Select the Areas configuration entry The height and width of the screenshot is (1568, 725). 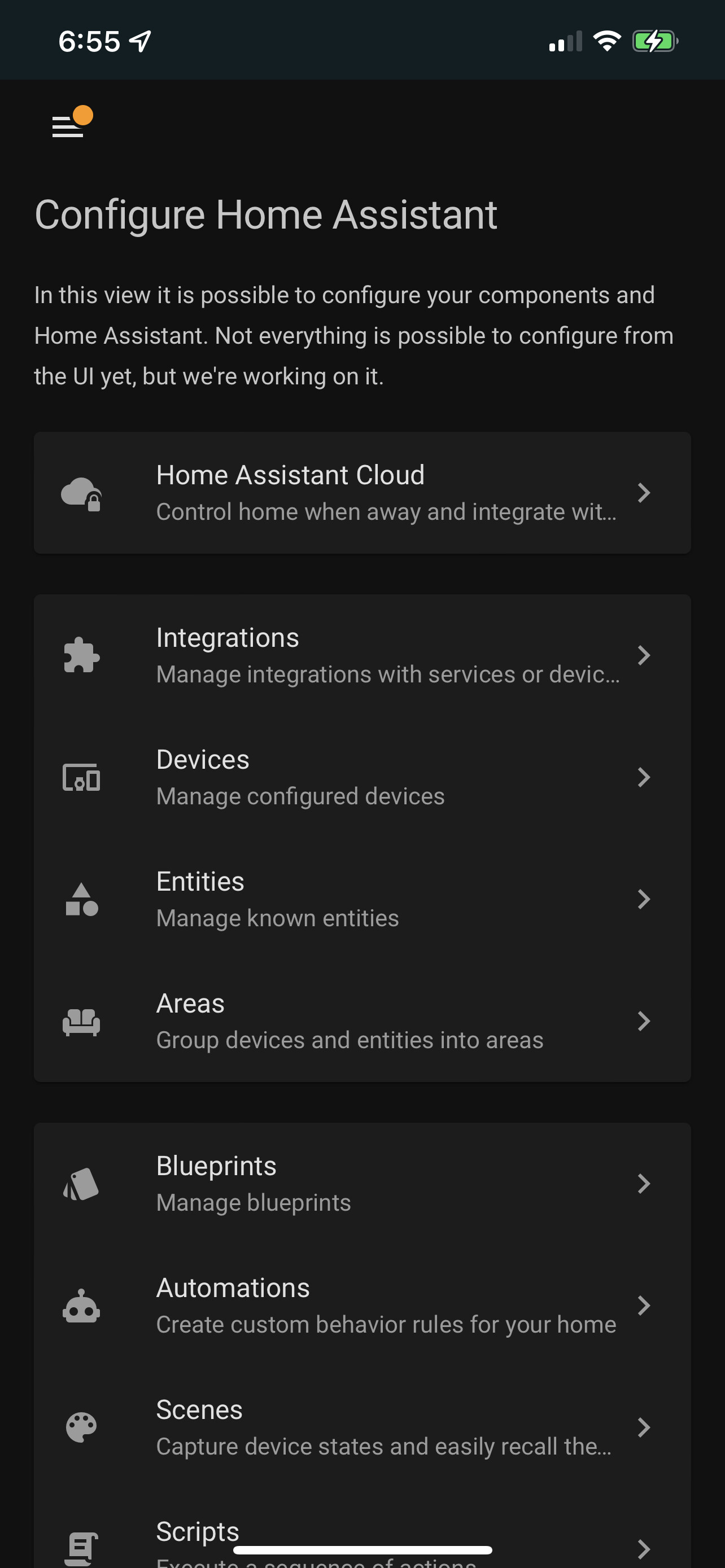(x=363, y=1022)
